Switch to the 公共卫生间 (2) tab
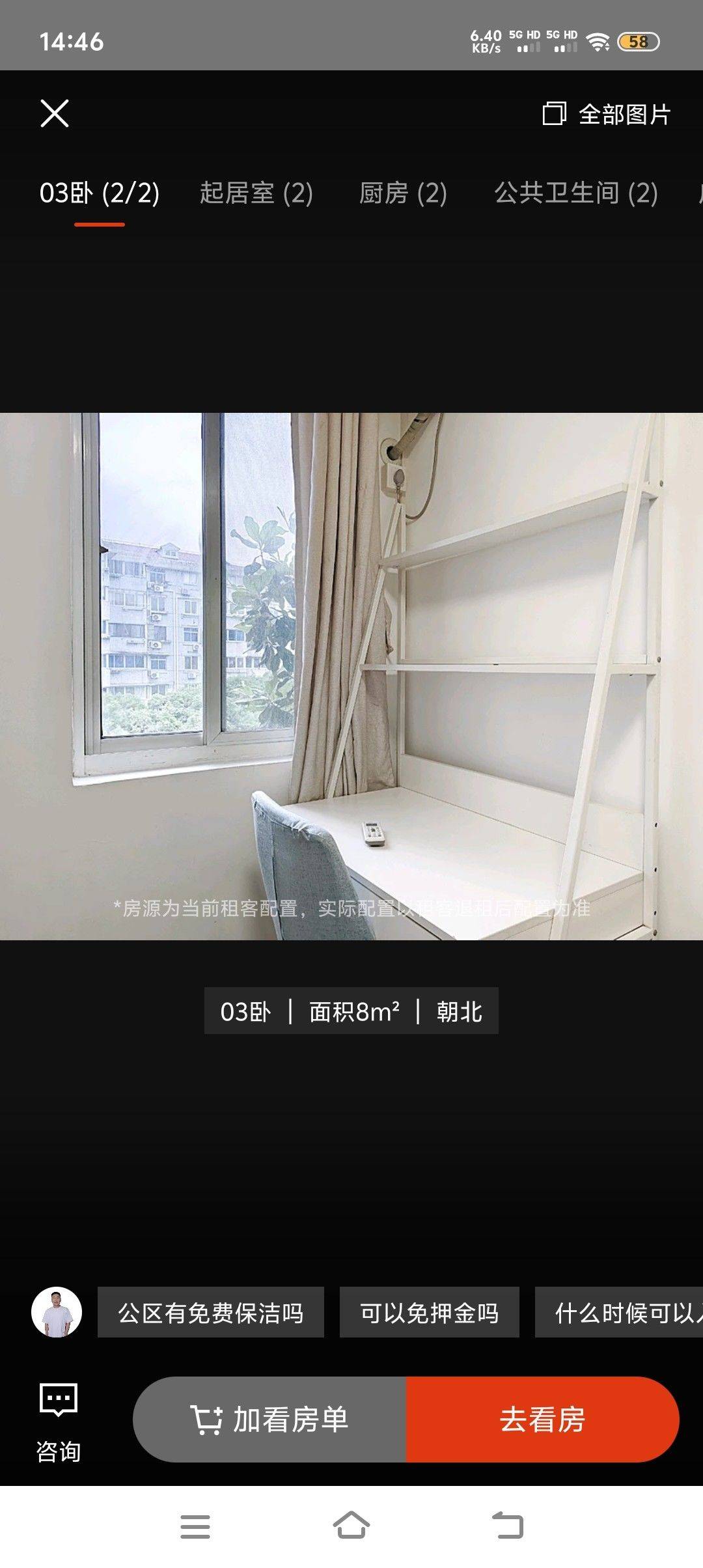This screenshot has width=703, height=1568. tap(575, 193)
